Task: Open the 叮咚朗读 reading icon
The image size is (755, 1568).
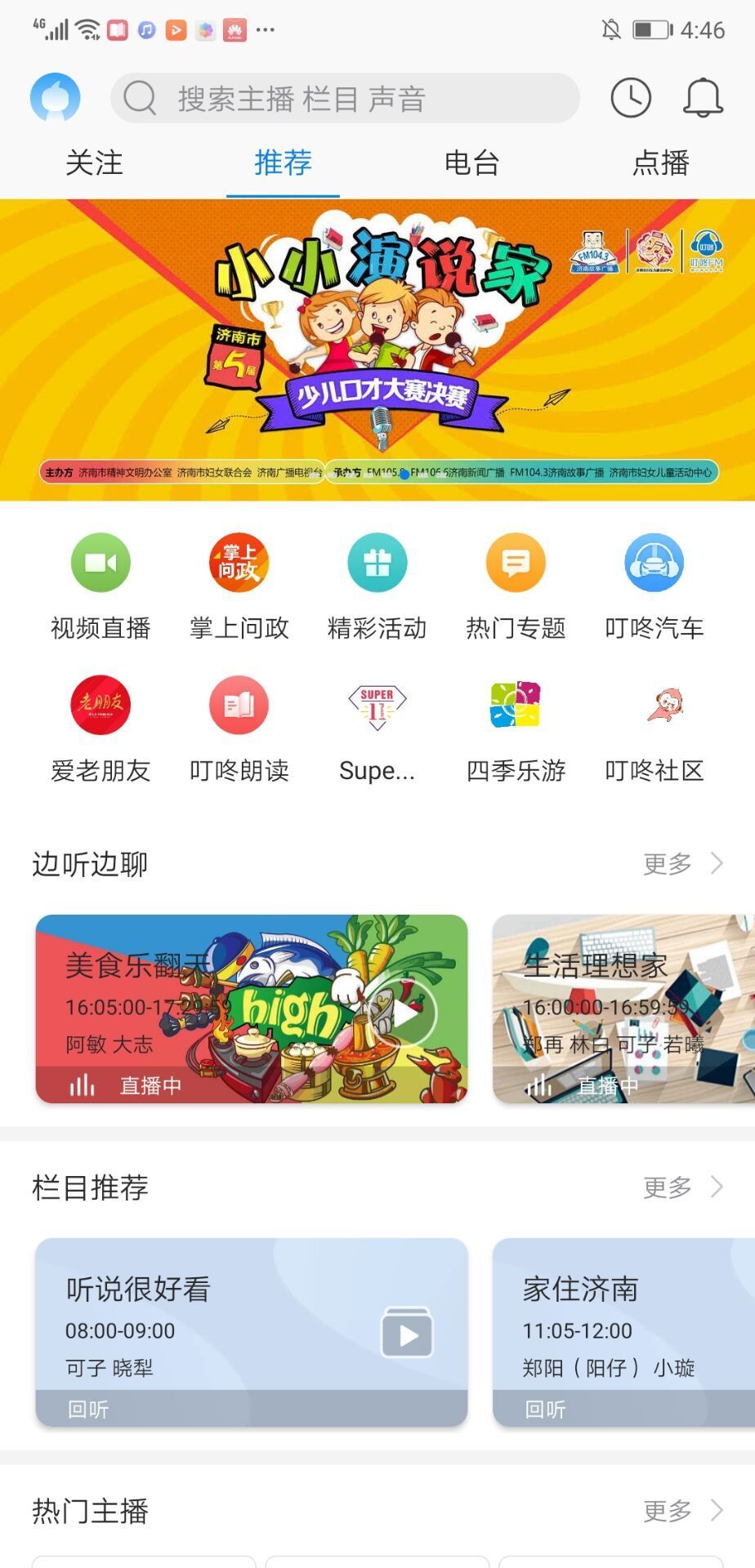Action: click(238, 704)
